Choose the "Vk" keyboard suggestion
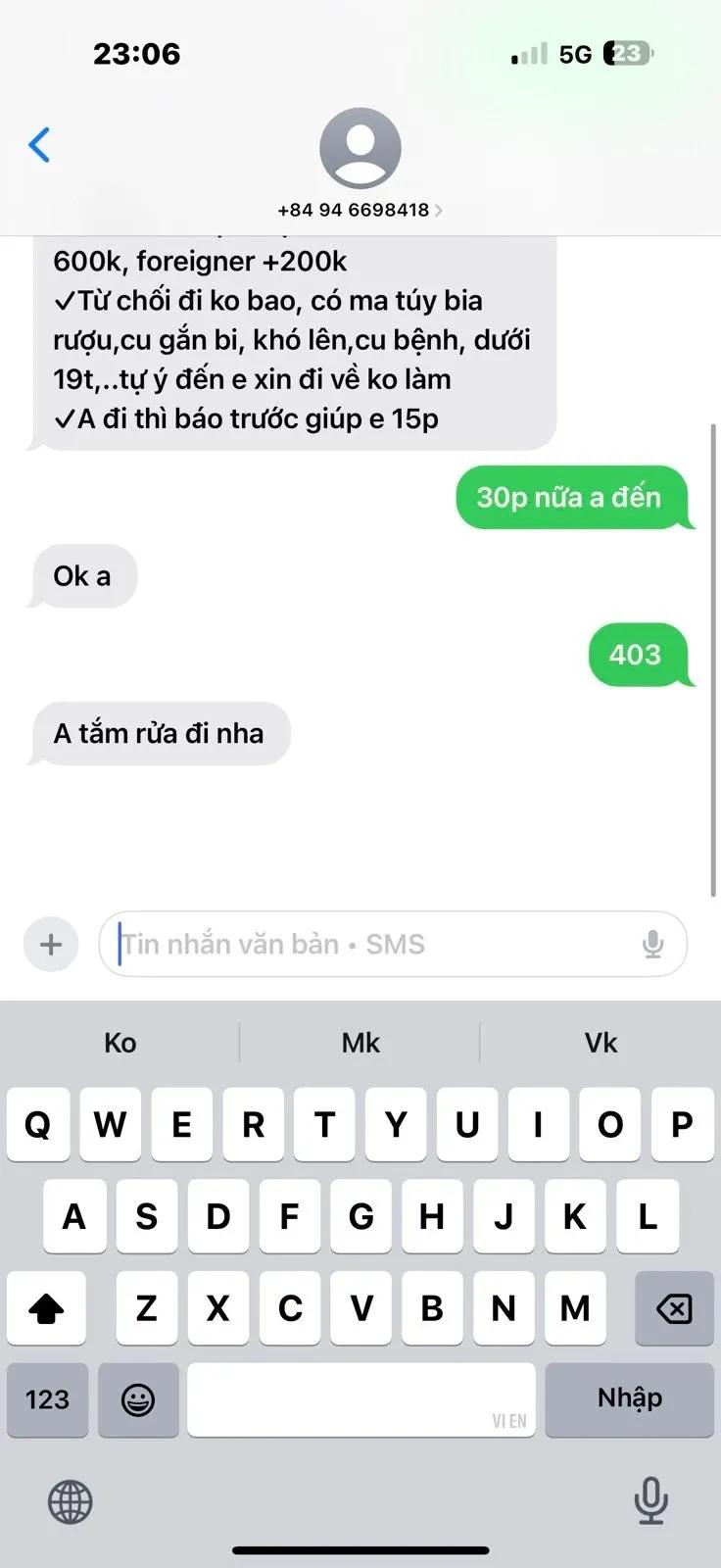The height and width of the screenshot is (1568, 721). coord(601,1043)
